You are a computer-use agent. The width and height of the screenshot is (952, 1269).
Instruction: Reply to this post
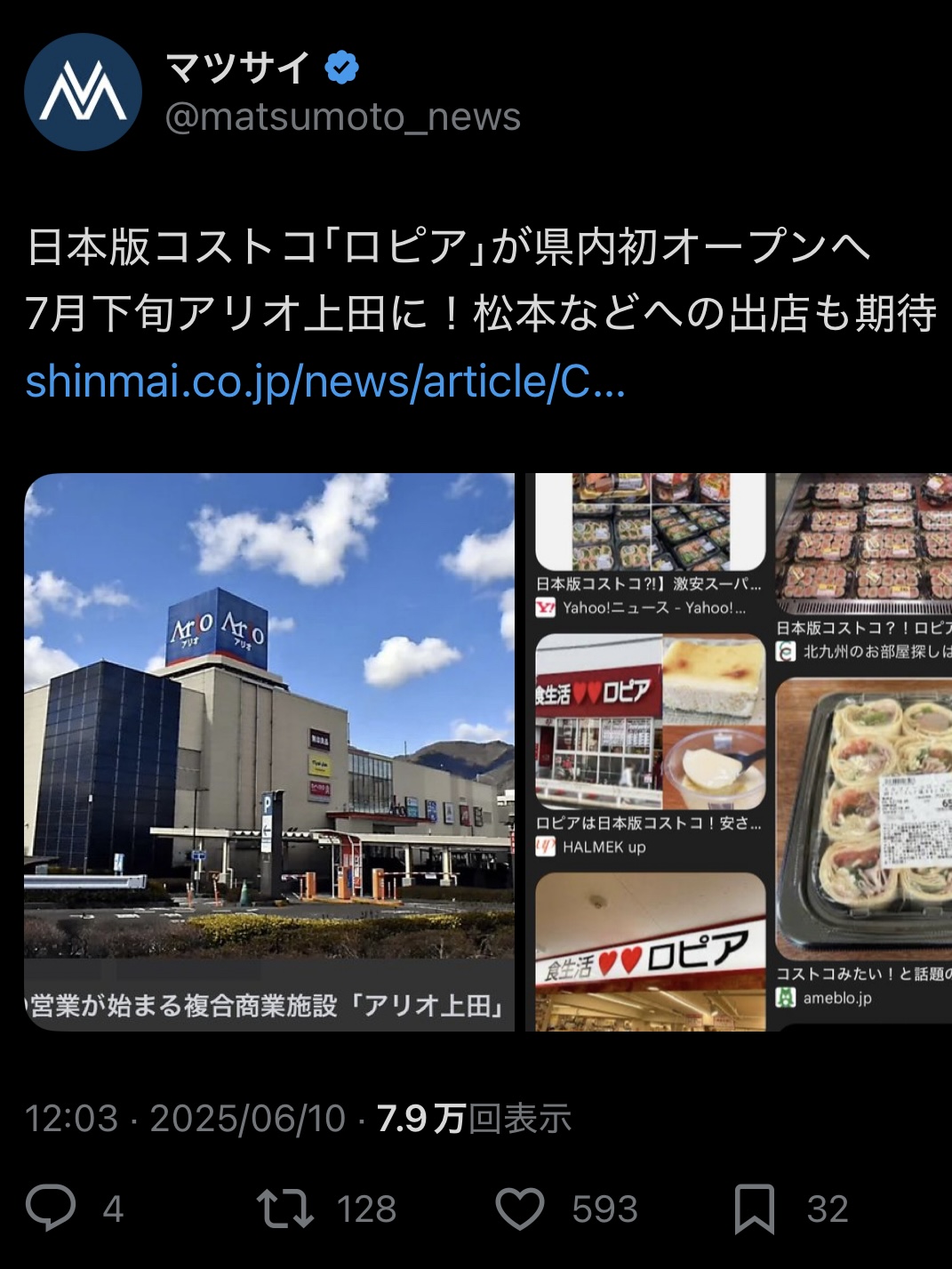click(52, 1209)
